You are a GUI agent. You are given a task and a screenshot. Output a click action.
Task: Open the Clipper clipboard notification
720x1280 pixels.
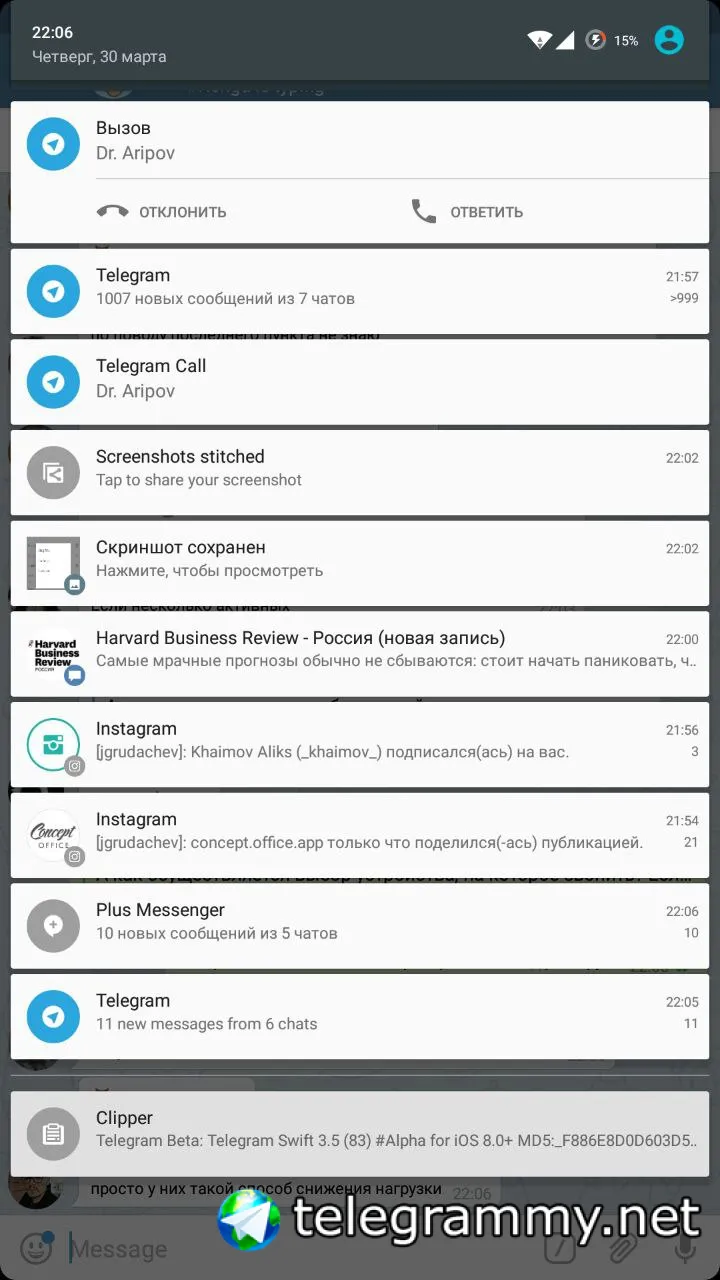360,1132
